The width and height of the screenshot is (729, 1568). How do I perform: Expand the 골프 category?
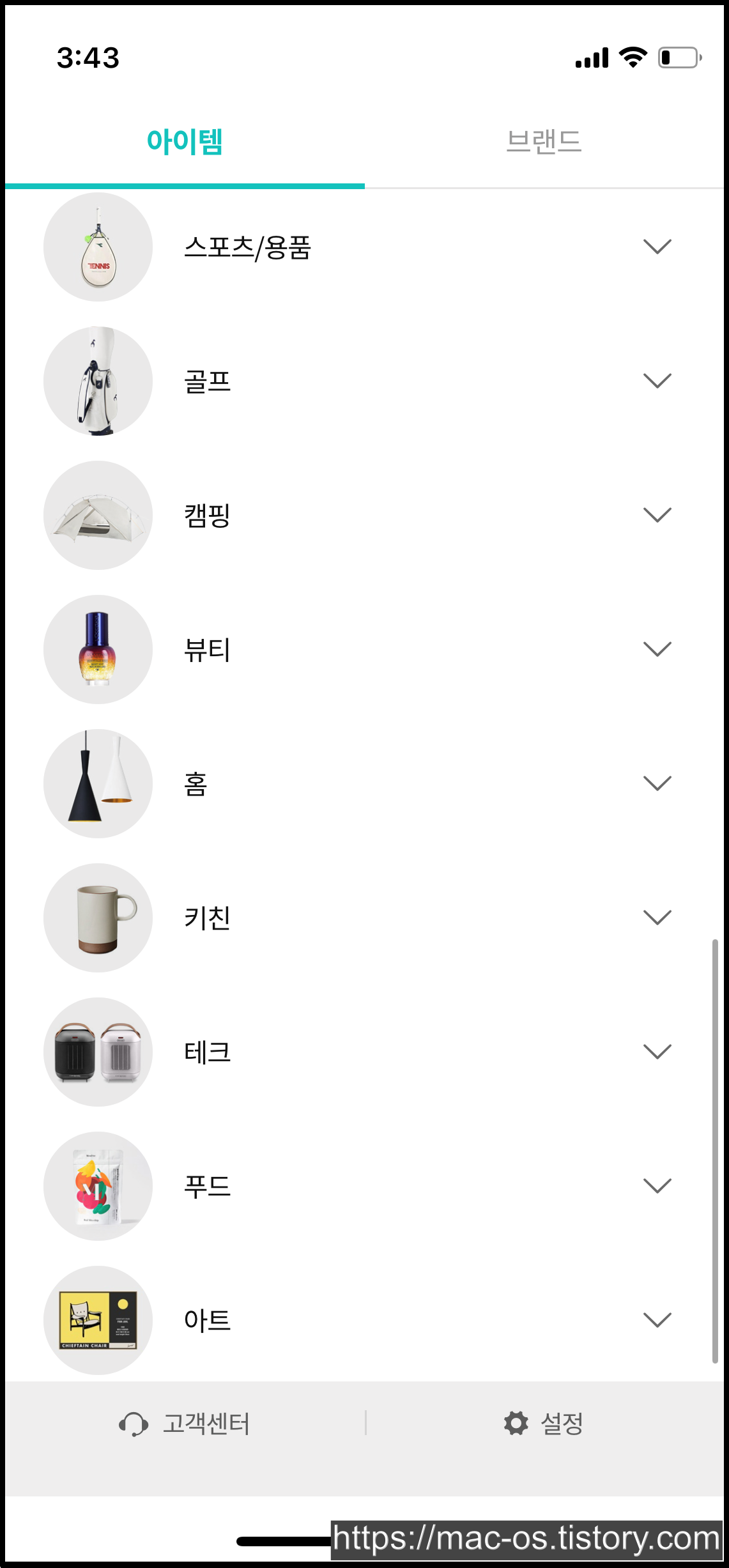(657, 381)
